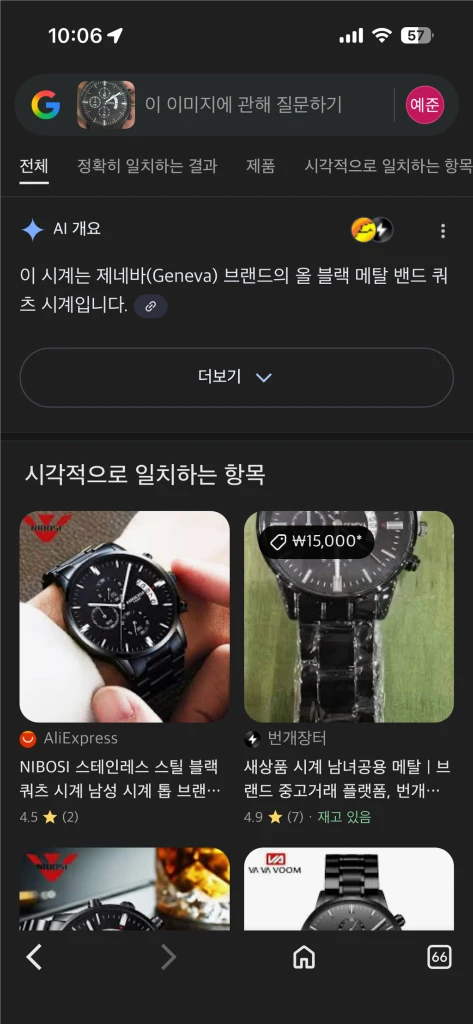Open the VA VA VOOM watch result
Screen dimensions: 473x1024
(x=349, y=889)
